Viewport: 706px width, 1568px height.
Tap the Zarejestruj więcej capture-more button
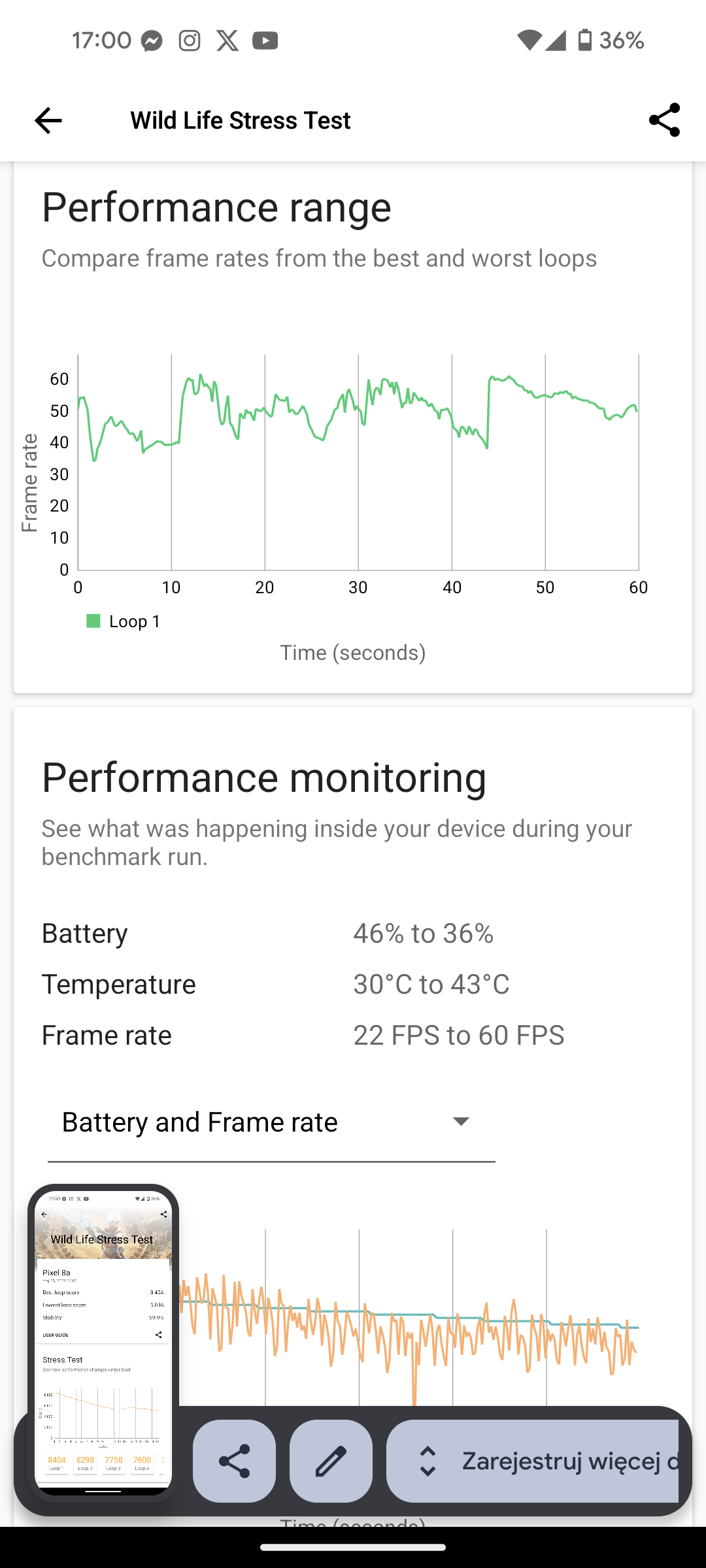click(x=532, y=1461)
